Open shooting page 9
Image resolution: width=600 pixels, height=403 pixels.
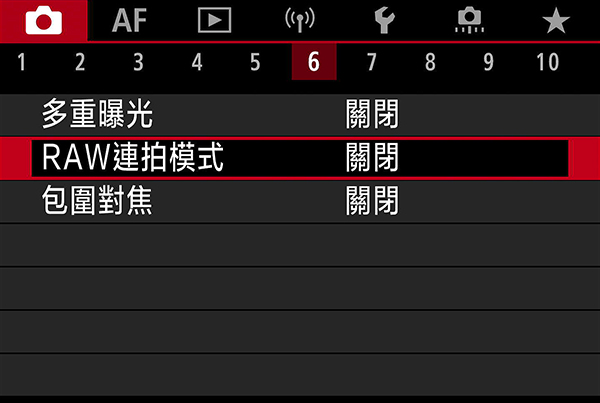point(488,63)
